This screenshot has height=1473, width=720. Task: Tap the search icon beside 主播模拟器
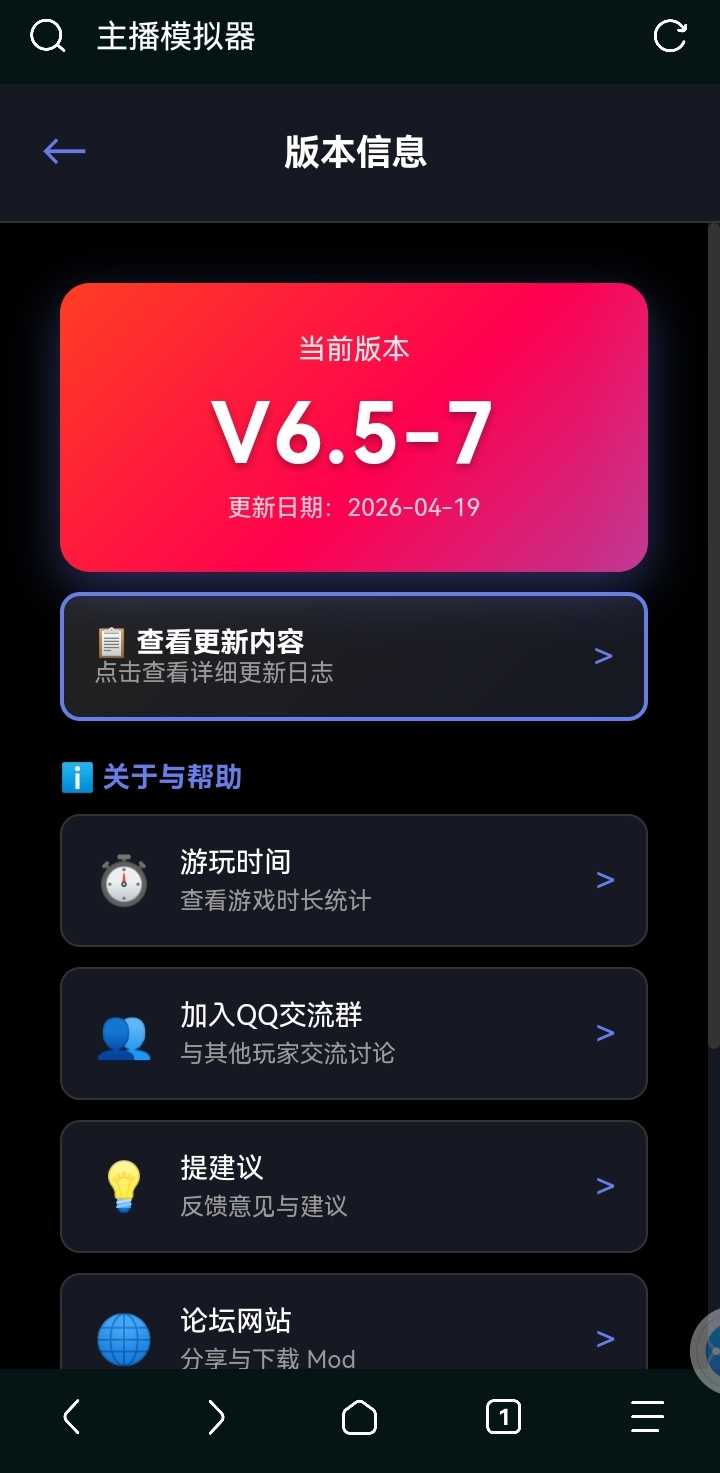[x=47, y=37]
